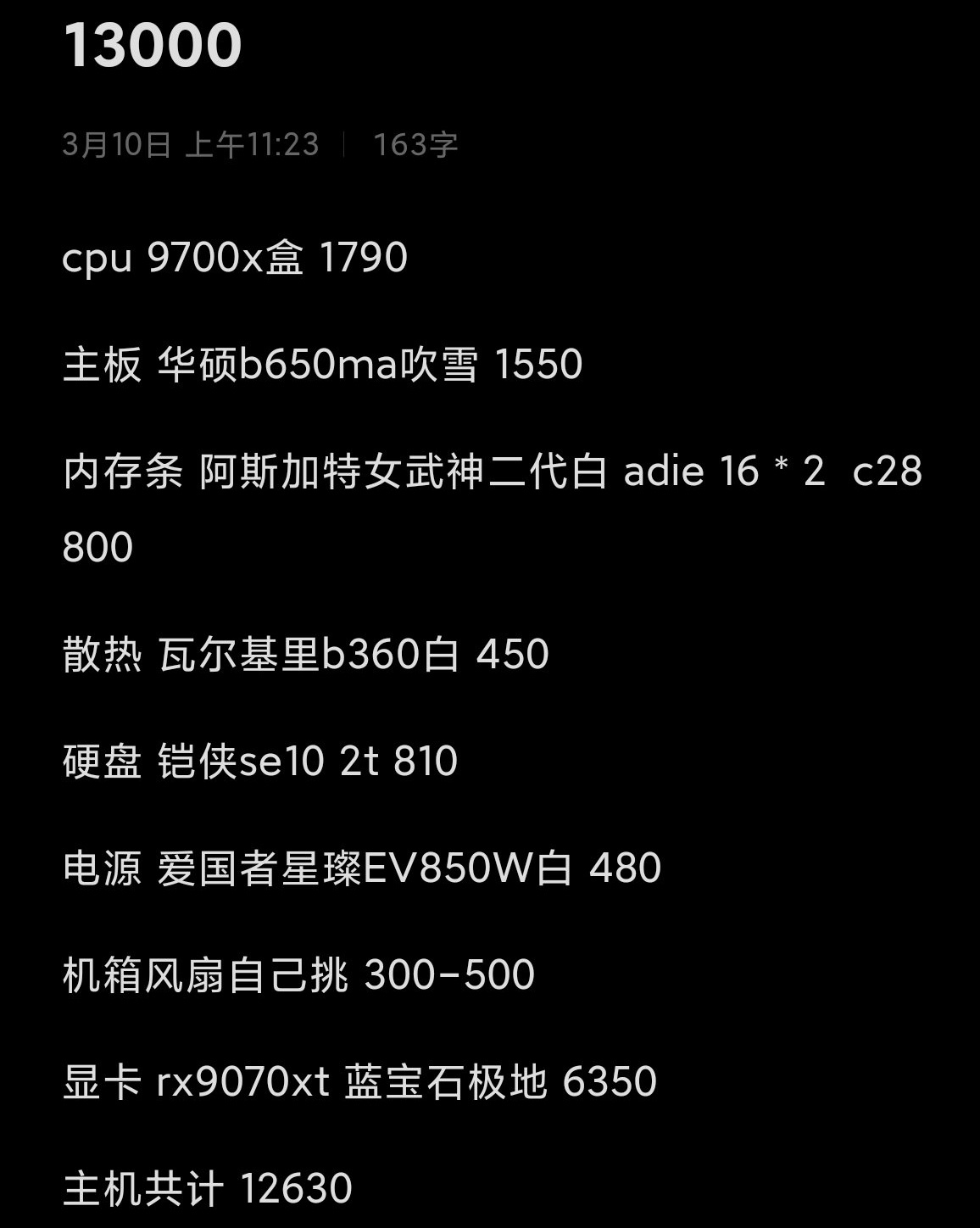Edit the note title 13000
Viewport: 980px width, 1228px height.
click(x=153, y=45)
